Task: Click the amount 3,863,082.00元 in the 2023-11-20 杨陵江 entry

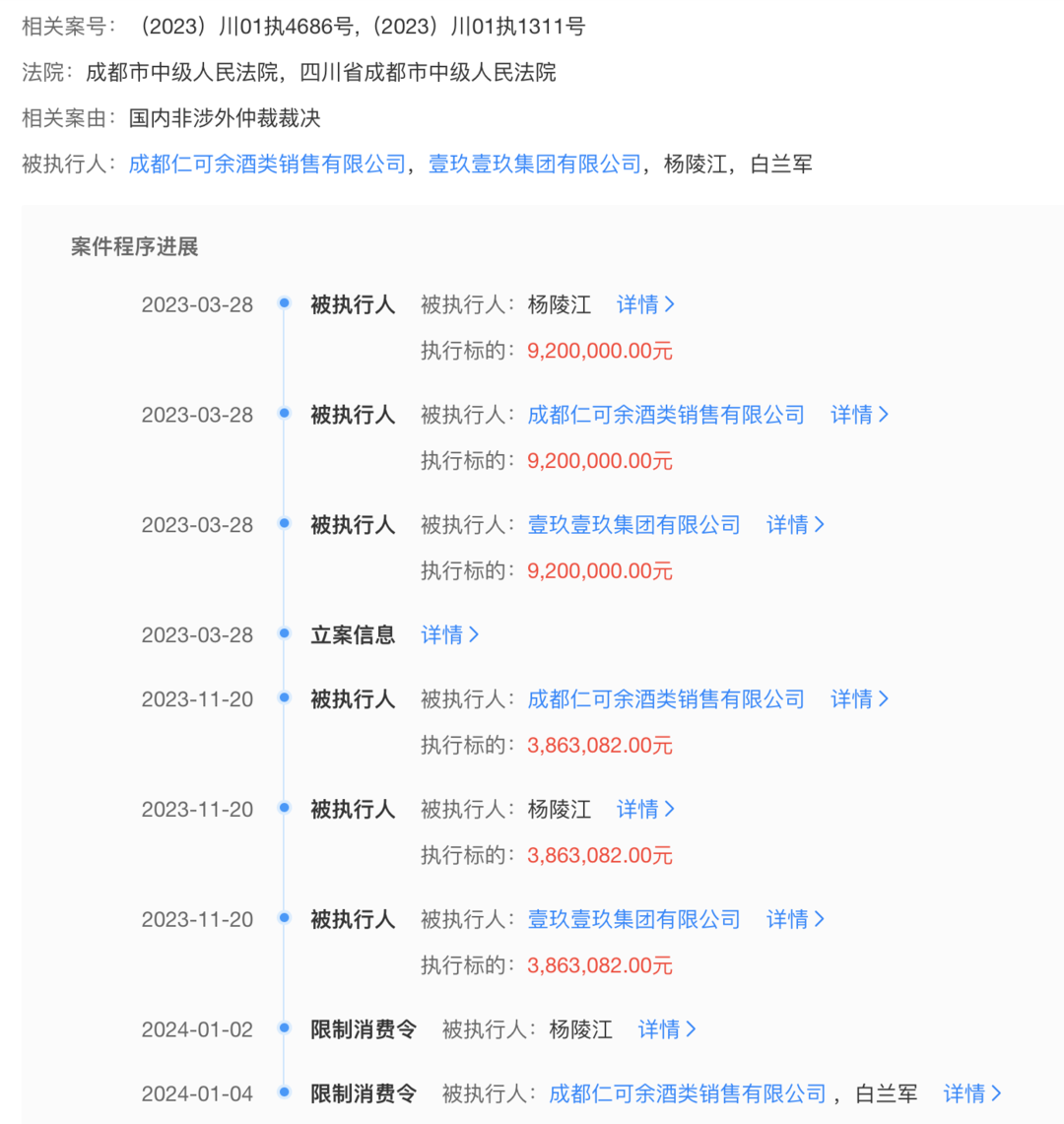Action: click(x=600, y=855)
